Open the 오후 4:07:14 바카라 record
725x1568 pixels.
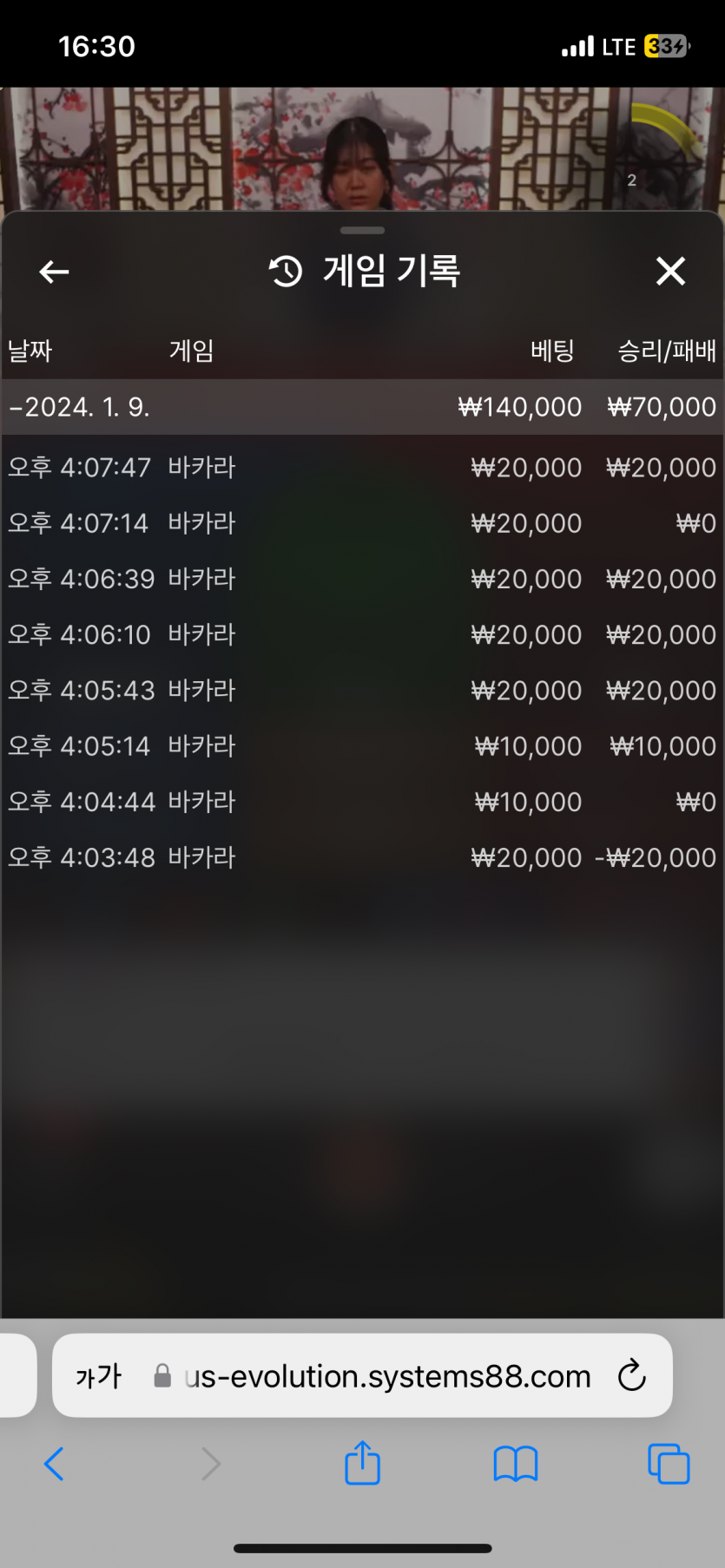click(362, 523)
